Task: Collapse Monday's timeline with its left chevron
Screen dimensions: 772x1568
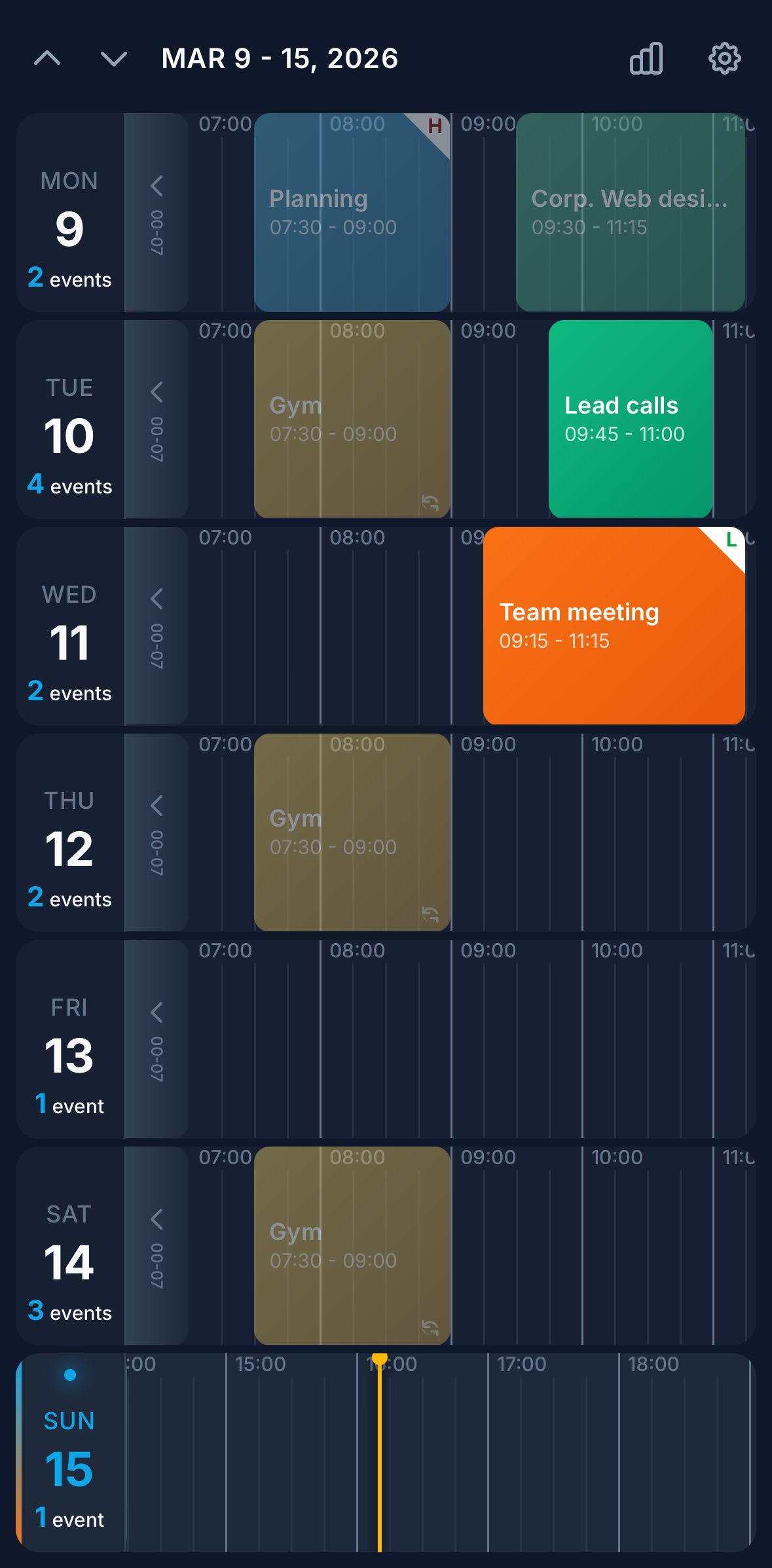Action: tap(156, 185)
